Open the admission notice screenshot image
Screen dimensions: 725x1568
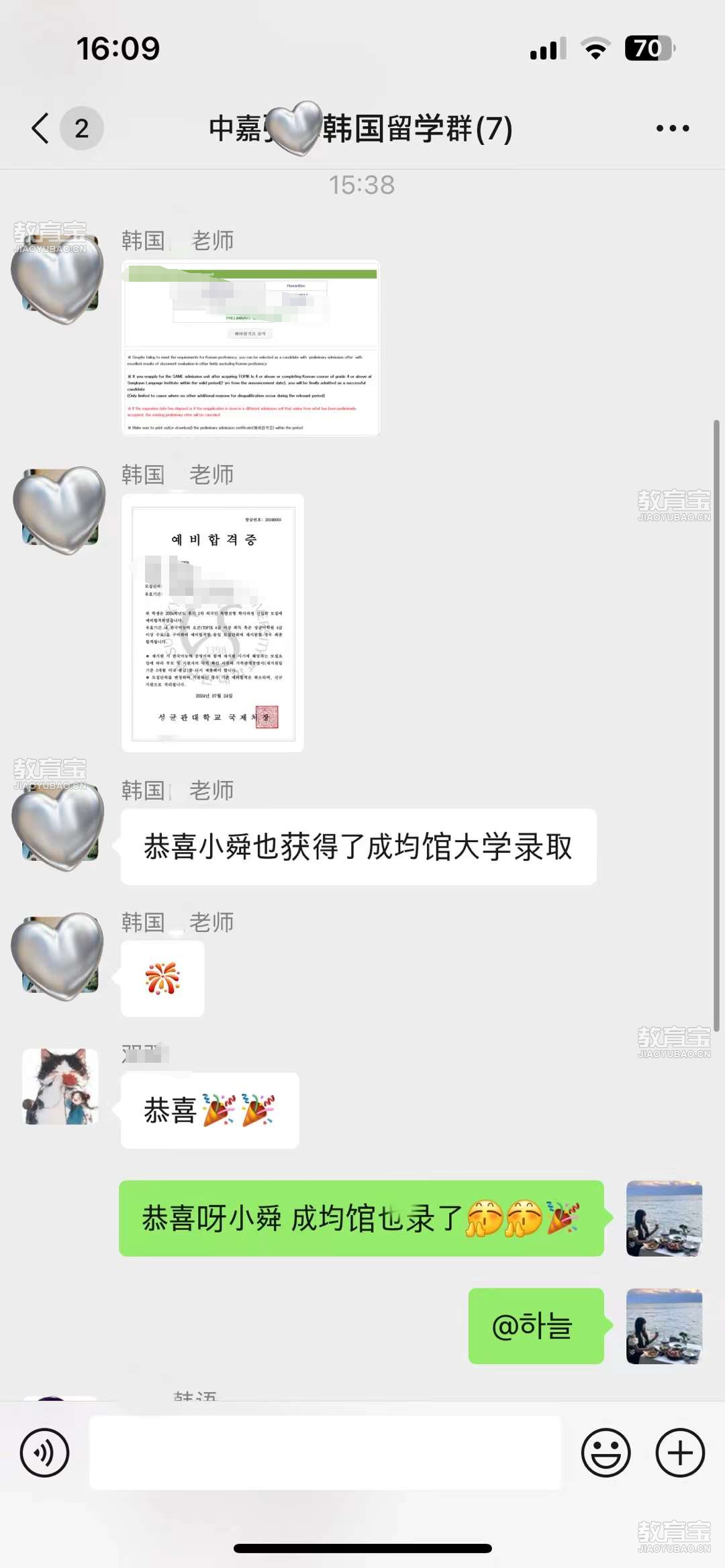(x=250, y=348)
